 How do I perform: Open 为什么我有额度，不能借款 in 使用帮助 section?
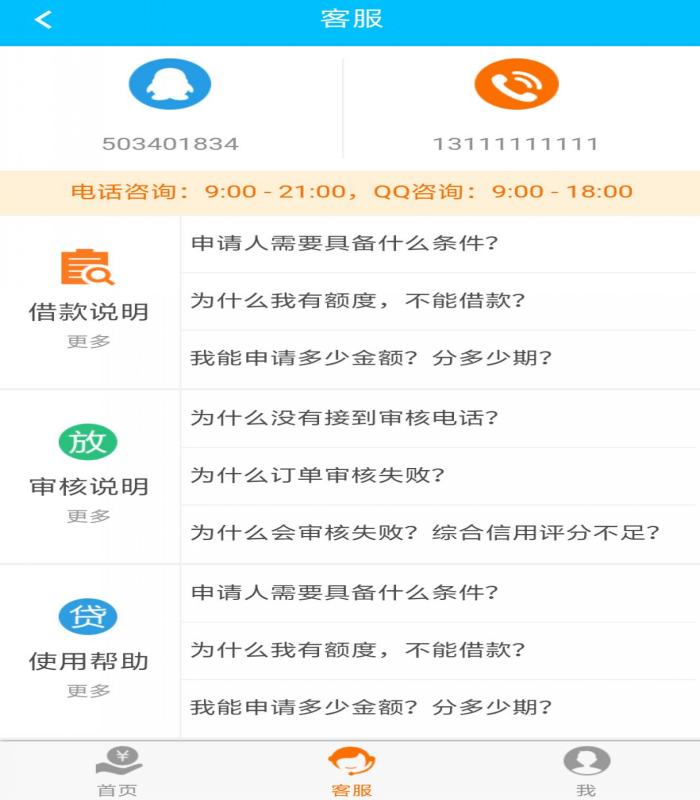tap(357, 650)
